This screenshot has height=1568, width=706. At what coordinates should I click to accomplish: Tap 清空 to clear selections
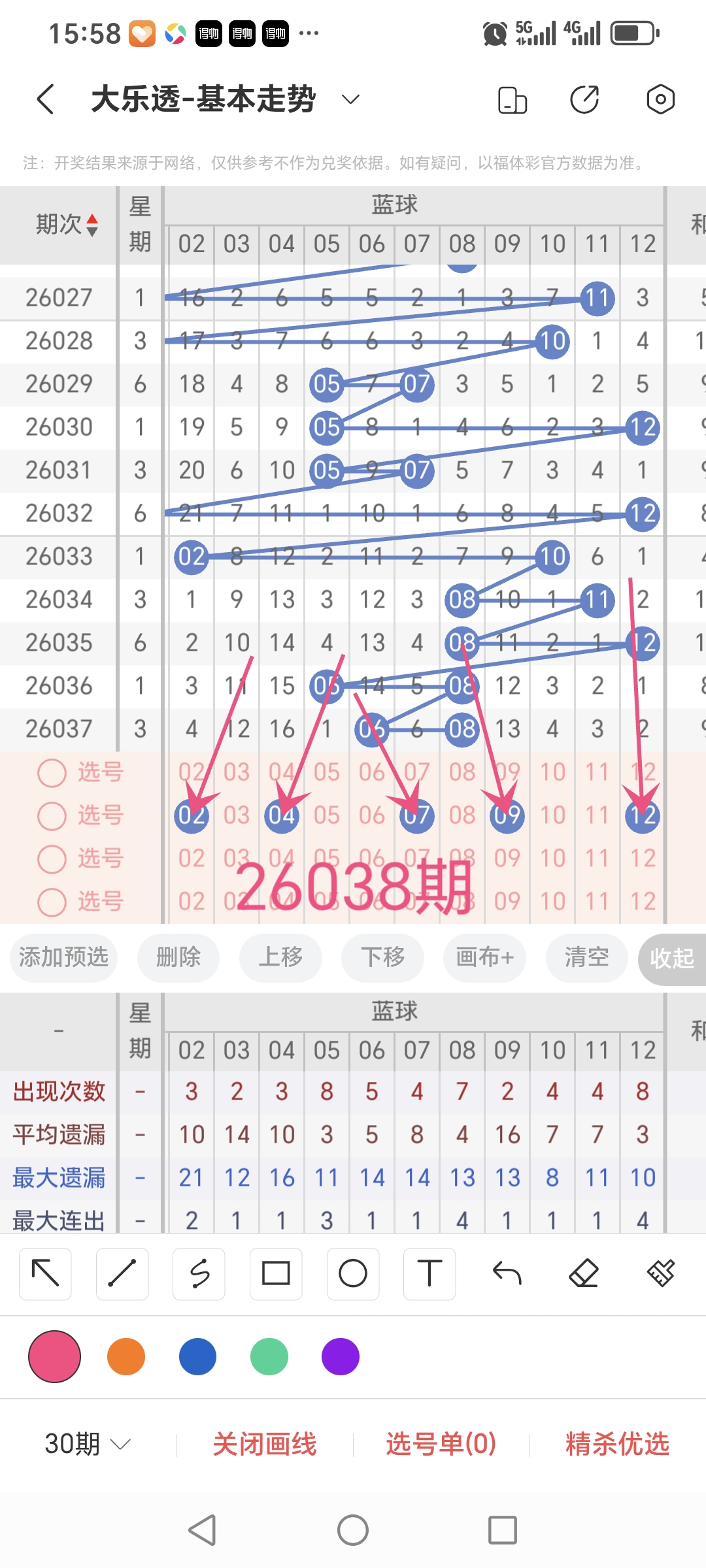point(586,958)
